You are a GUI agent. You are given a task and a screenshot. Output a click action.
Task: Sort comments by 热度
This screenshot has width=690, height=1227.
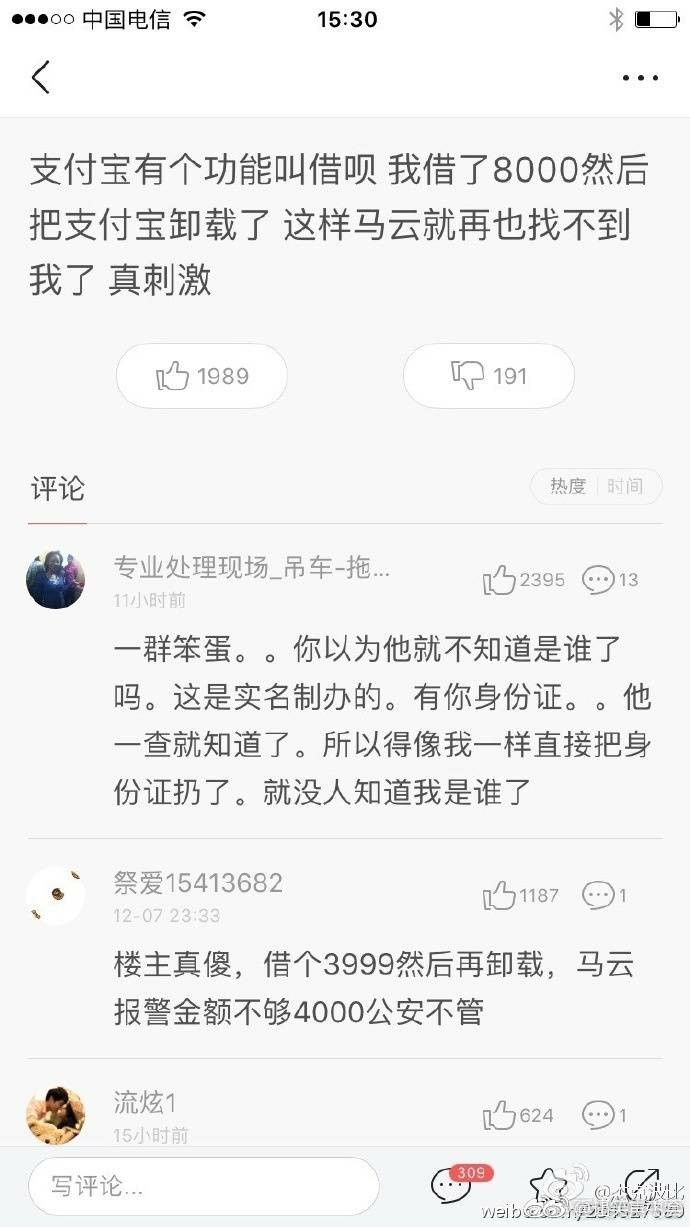point(567,486)
